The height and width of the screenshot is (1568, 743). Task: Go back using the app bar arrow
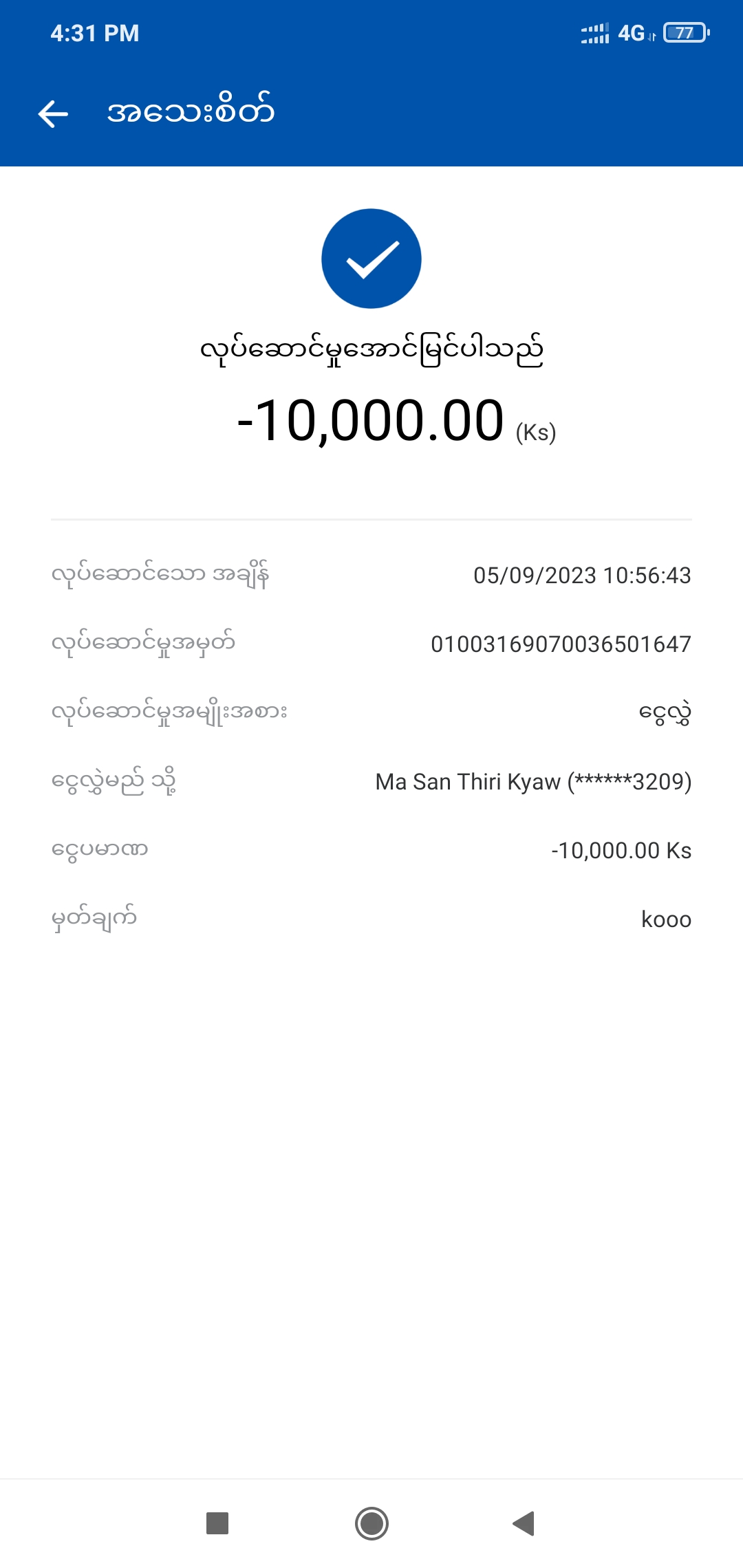point(53,113)
